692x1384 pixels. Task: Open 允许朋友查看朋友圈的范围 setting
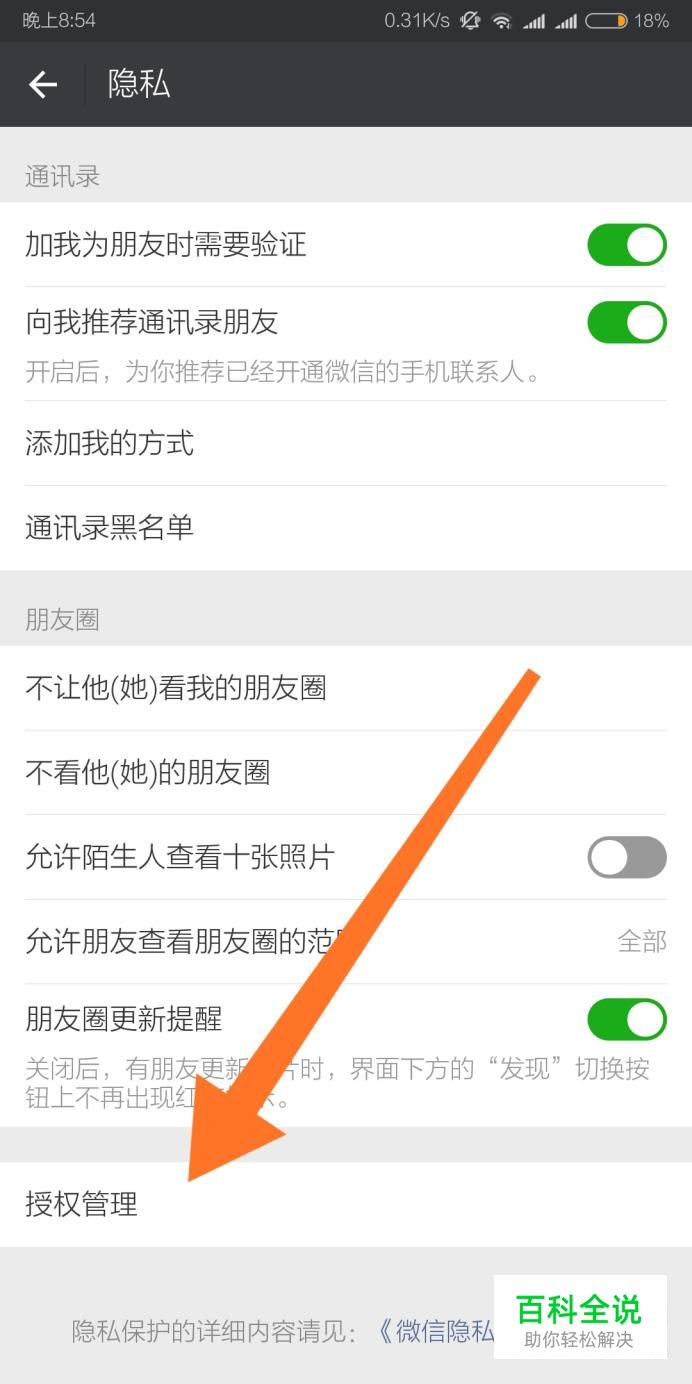pos(346,941)
